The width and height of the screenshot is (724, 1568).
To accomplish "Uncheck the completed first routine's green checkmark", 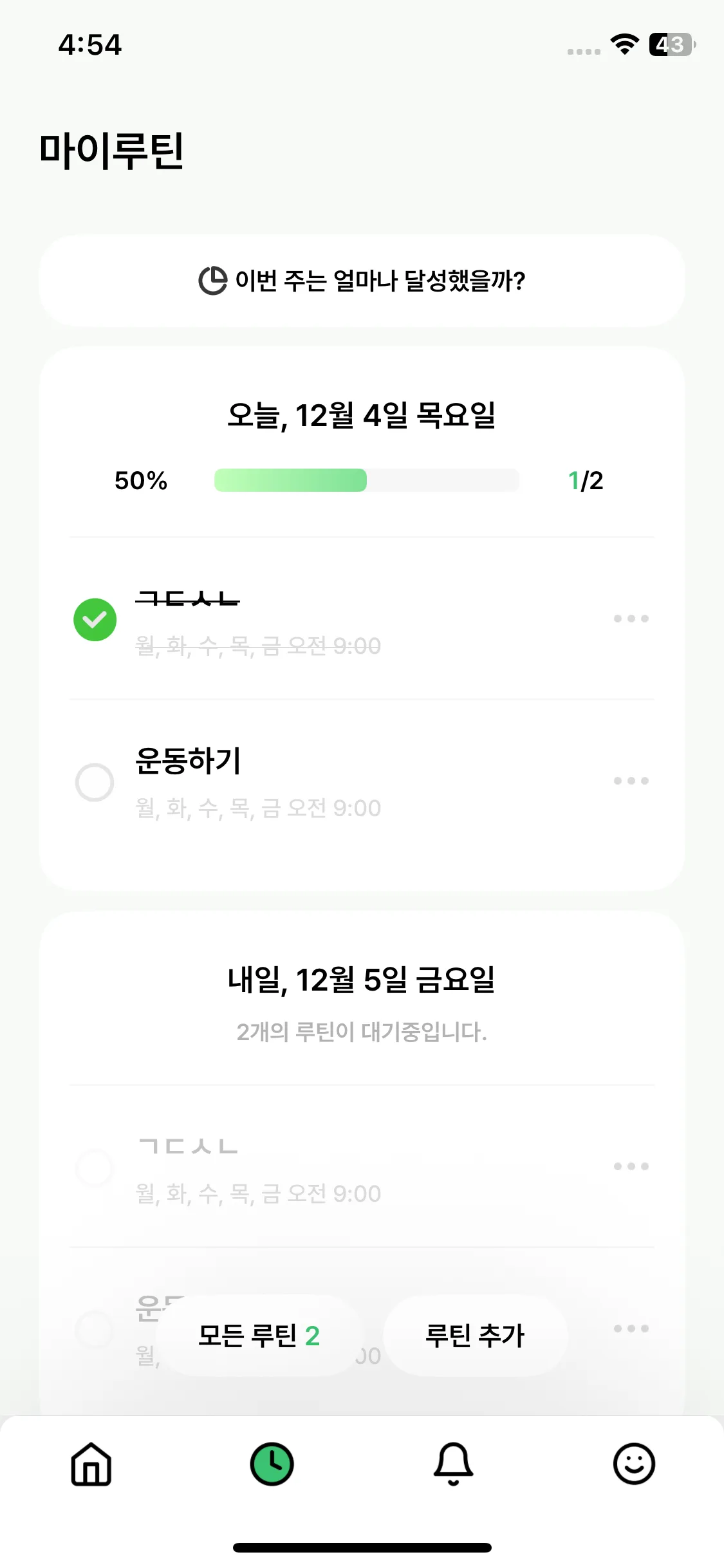I will (95, 619).
